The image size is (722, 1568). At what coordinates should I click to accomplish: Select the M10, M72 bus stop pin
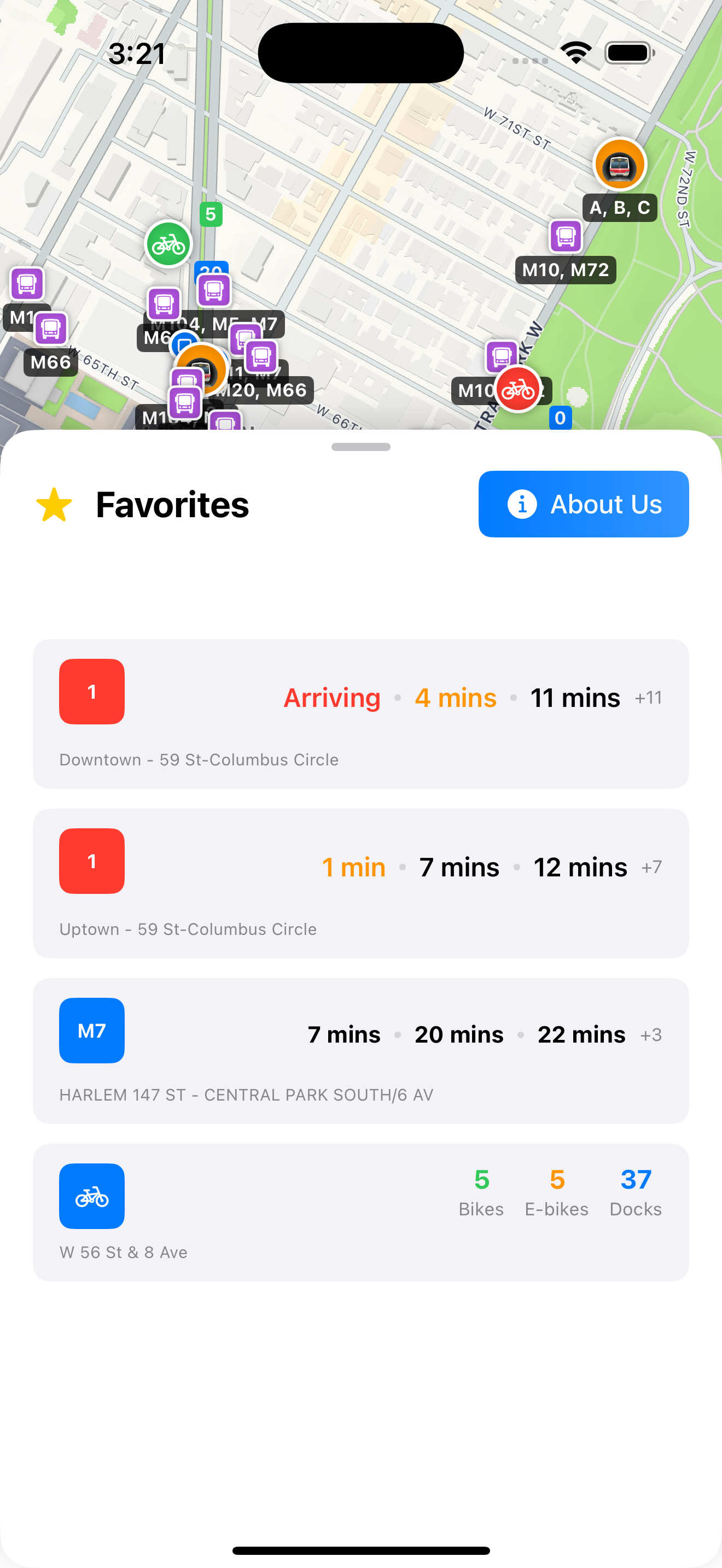click(x=566, y=237)
